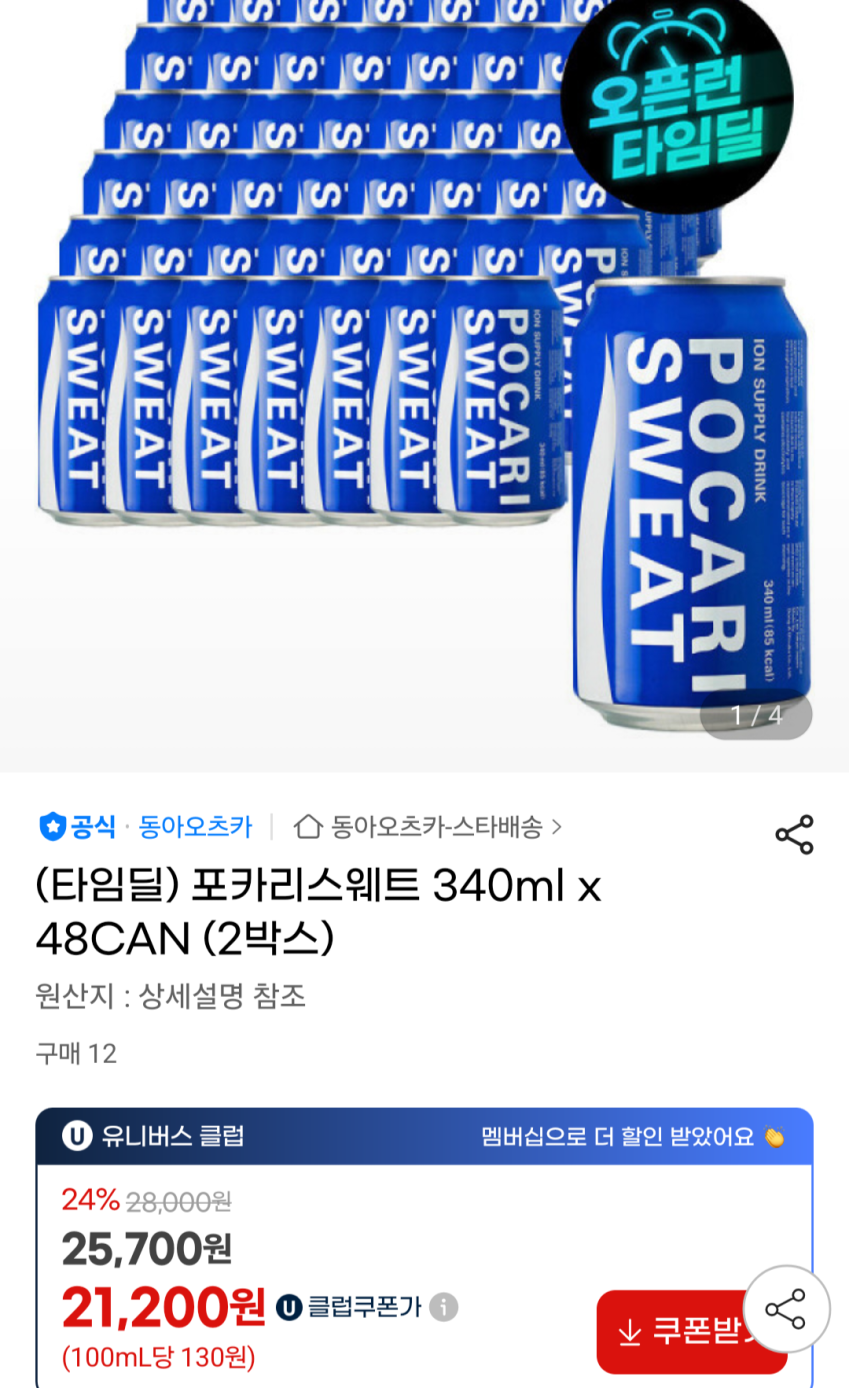Image resolution: width=849 pixels, height=1388 pixels.
Task: Open the 유니버스 클럽 membership banner
Action: coord(424,1136)
